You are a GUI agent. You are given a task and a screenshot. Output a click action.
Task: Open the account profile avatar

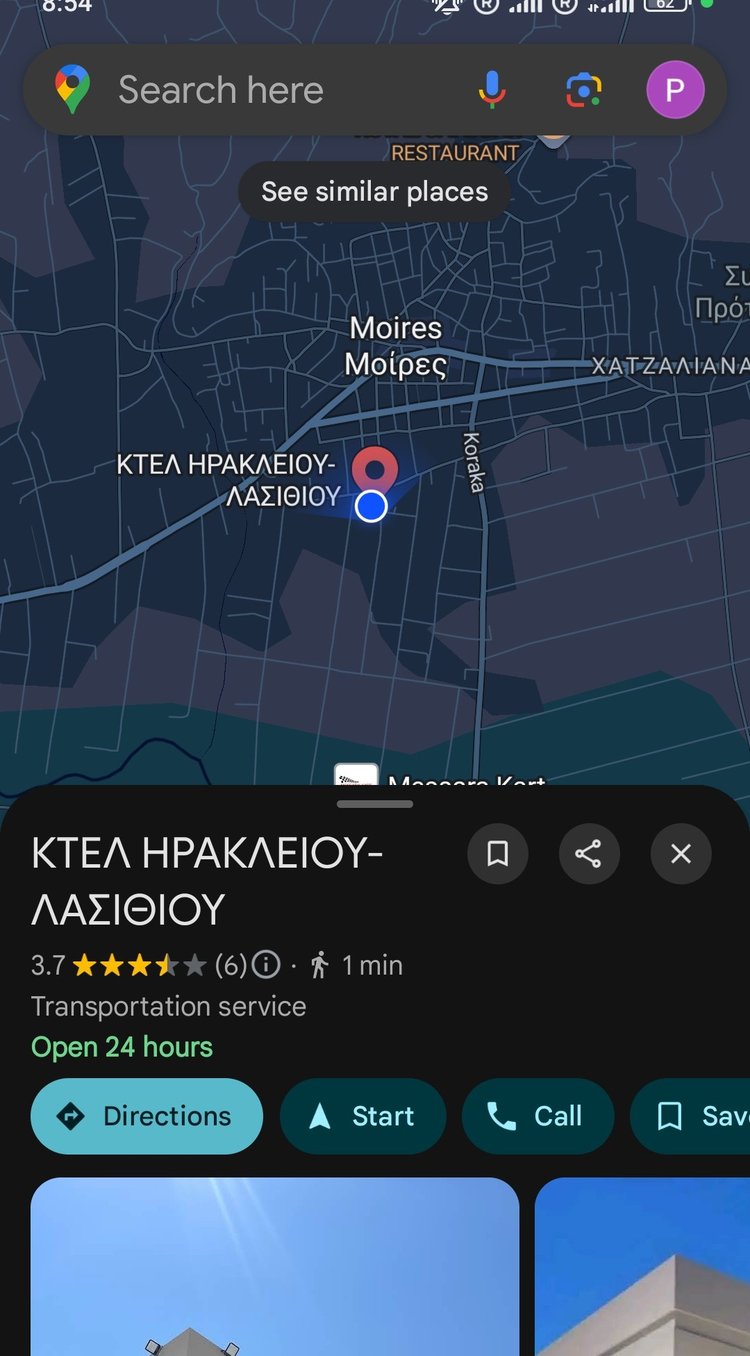pos(675,90)
